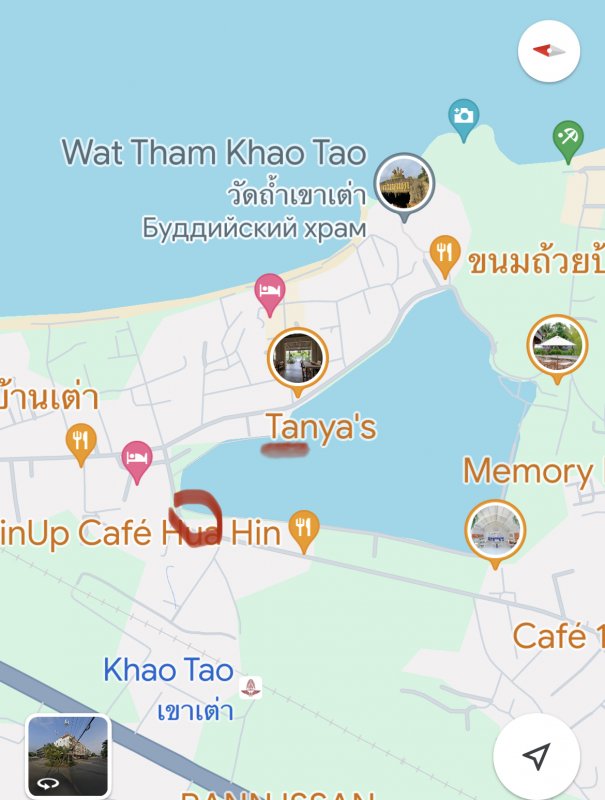Center map on my current location
Image resolution: width=605 pixels, height=800 pixels.
pos(537,756)
